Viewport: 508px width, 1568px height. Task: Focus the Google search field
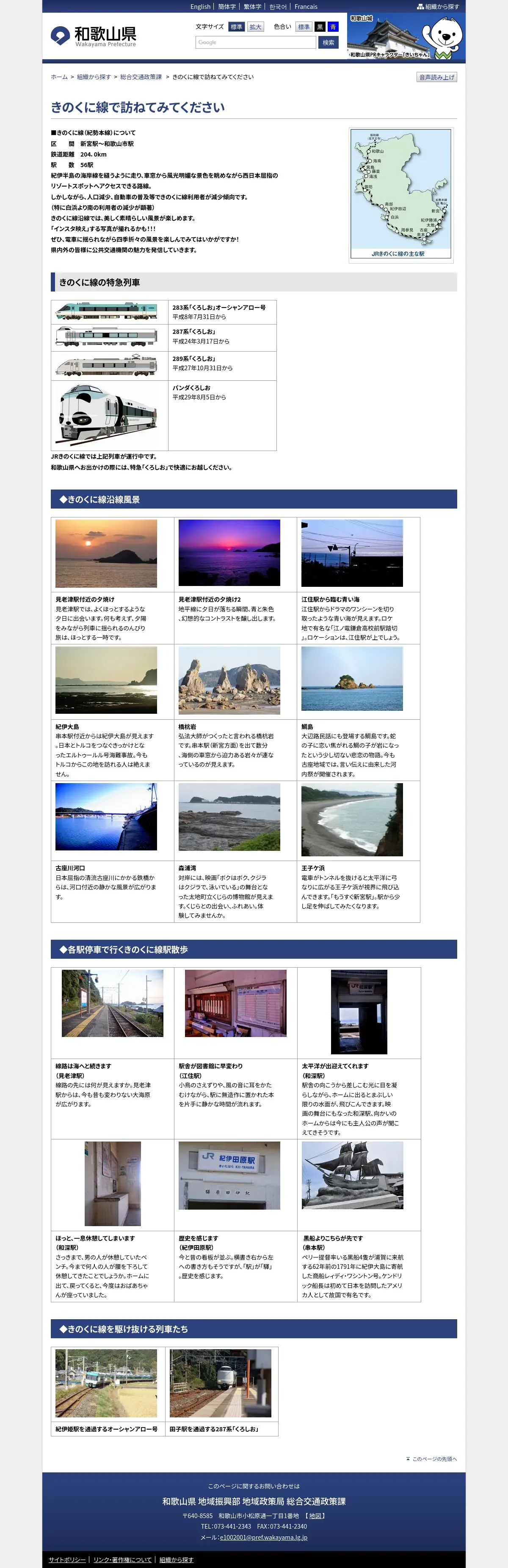[x=255, y=43]
